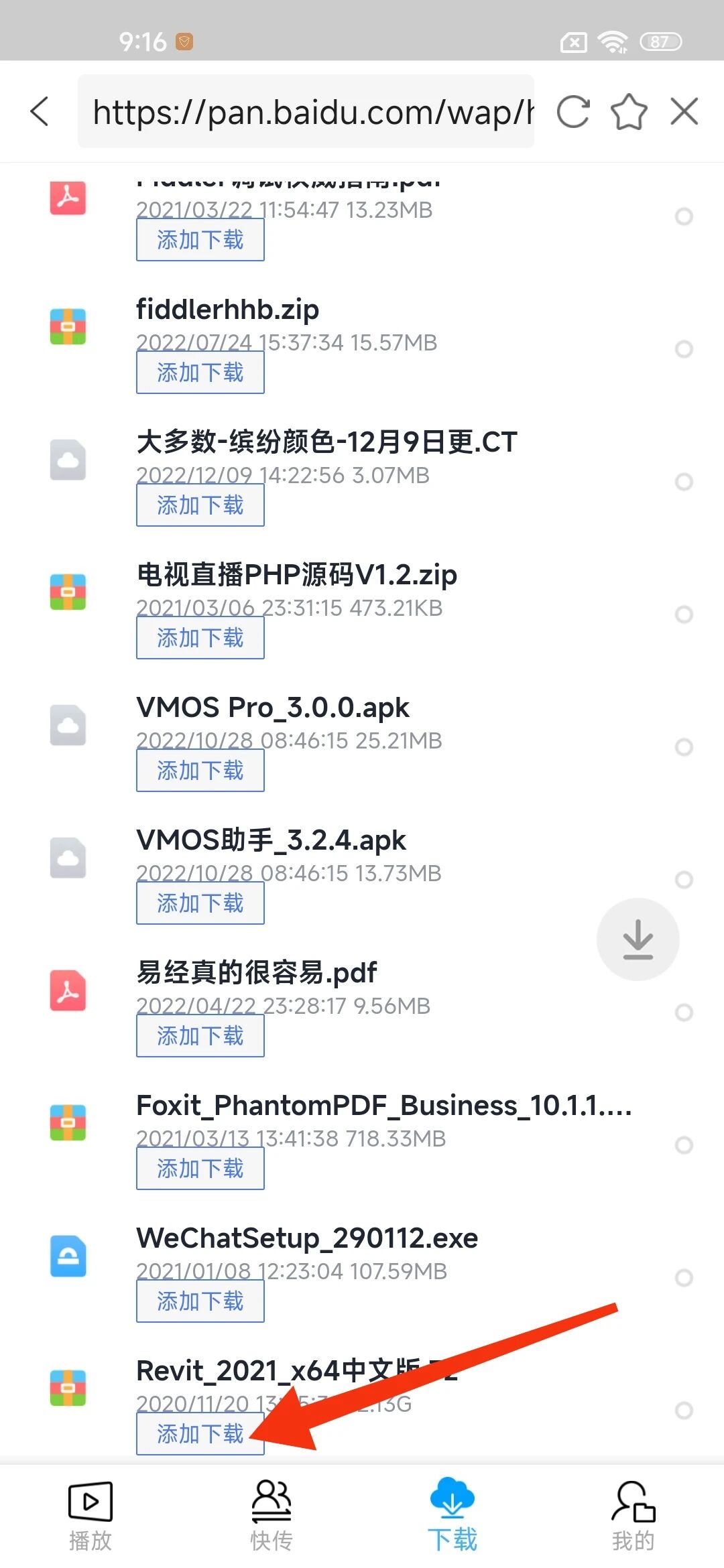The height and width of the screenshot is (1568, 724).
Task: Add fiddlerhhb.zip to downloads
Action: click(200, 373)
